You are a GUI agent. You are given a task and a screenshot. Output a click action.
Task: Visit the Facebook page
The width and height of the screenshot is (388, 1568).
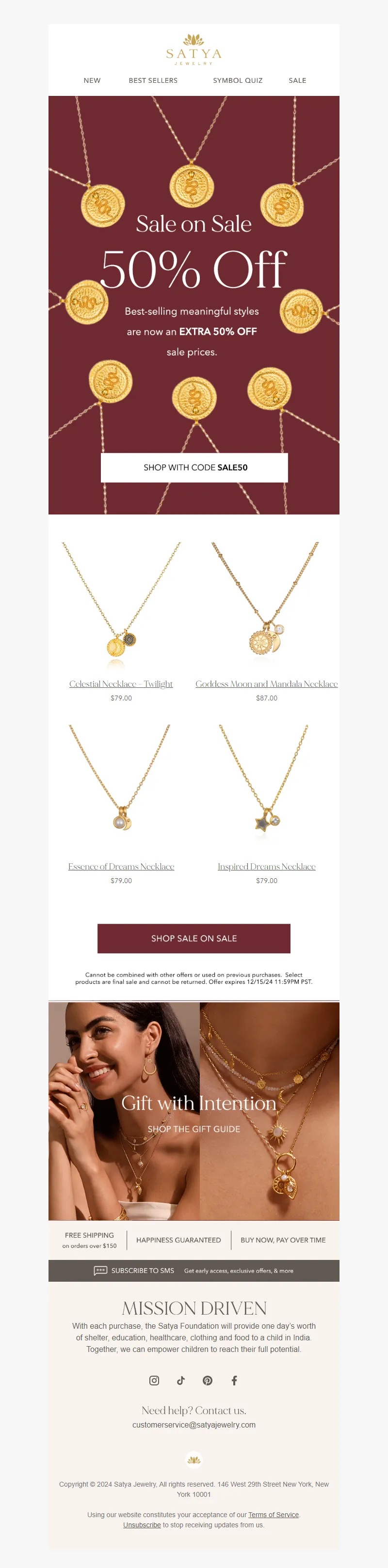234,1381
